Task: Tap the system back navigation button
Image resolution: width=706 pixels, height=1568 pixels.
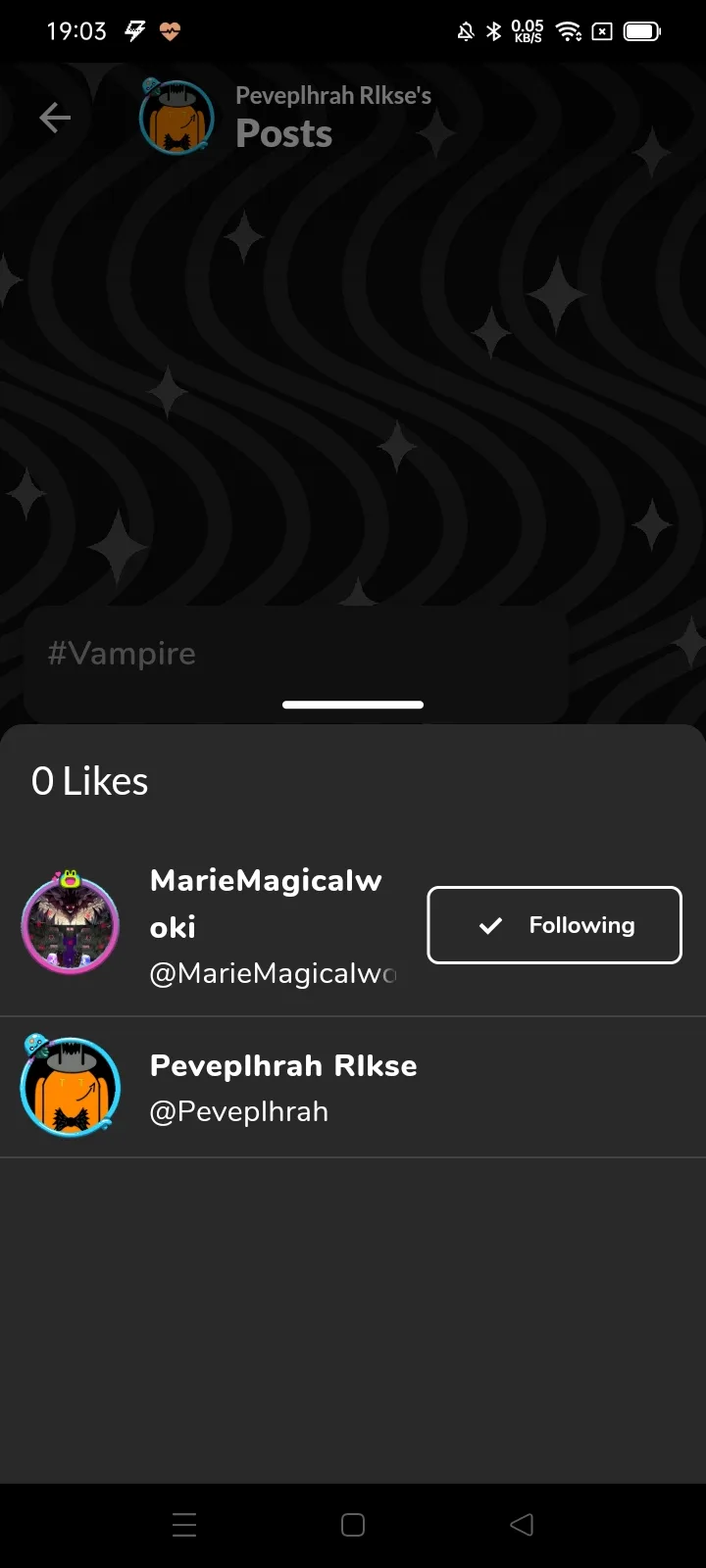Action: pyautogui.click(x=522, y=1524)
